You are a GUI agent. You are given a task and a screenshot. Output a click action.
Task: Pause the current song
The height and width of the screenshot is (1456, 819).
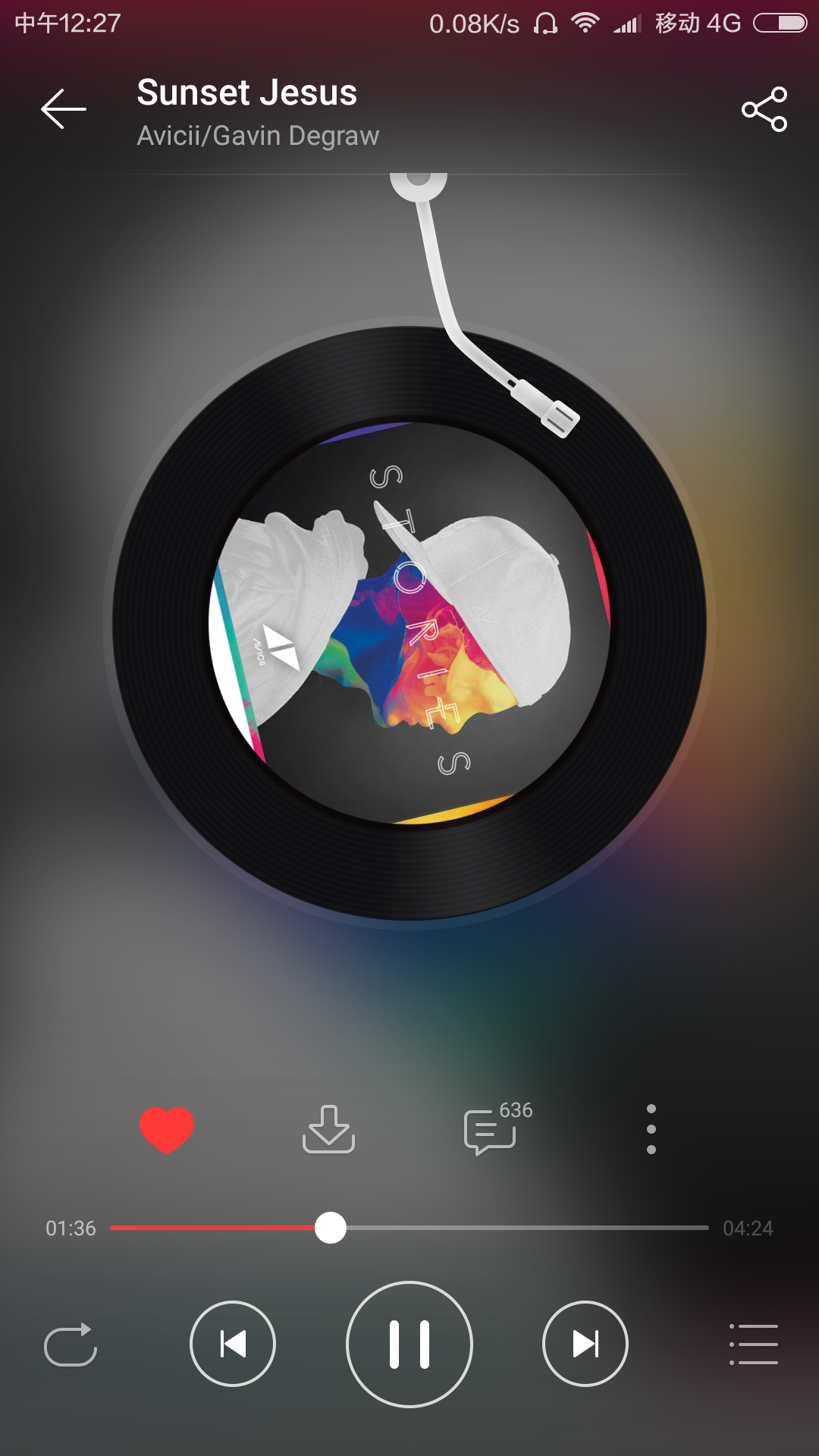[409, 1344]
